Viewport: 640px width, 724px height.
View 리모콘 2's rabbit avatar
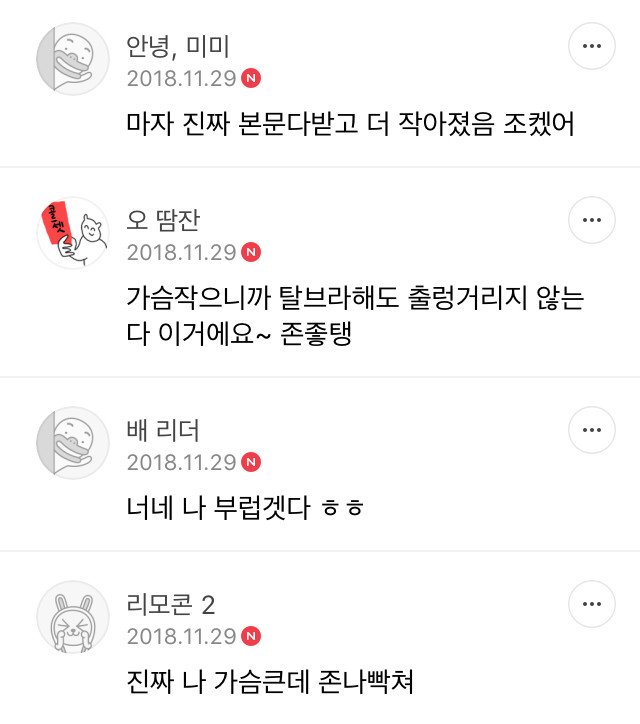tap(73, 617)
